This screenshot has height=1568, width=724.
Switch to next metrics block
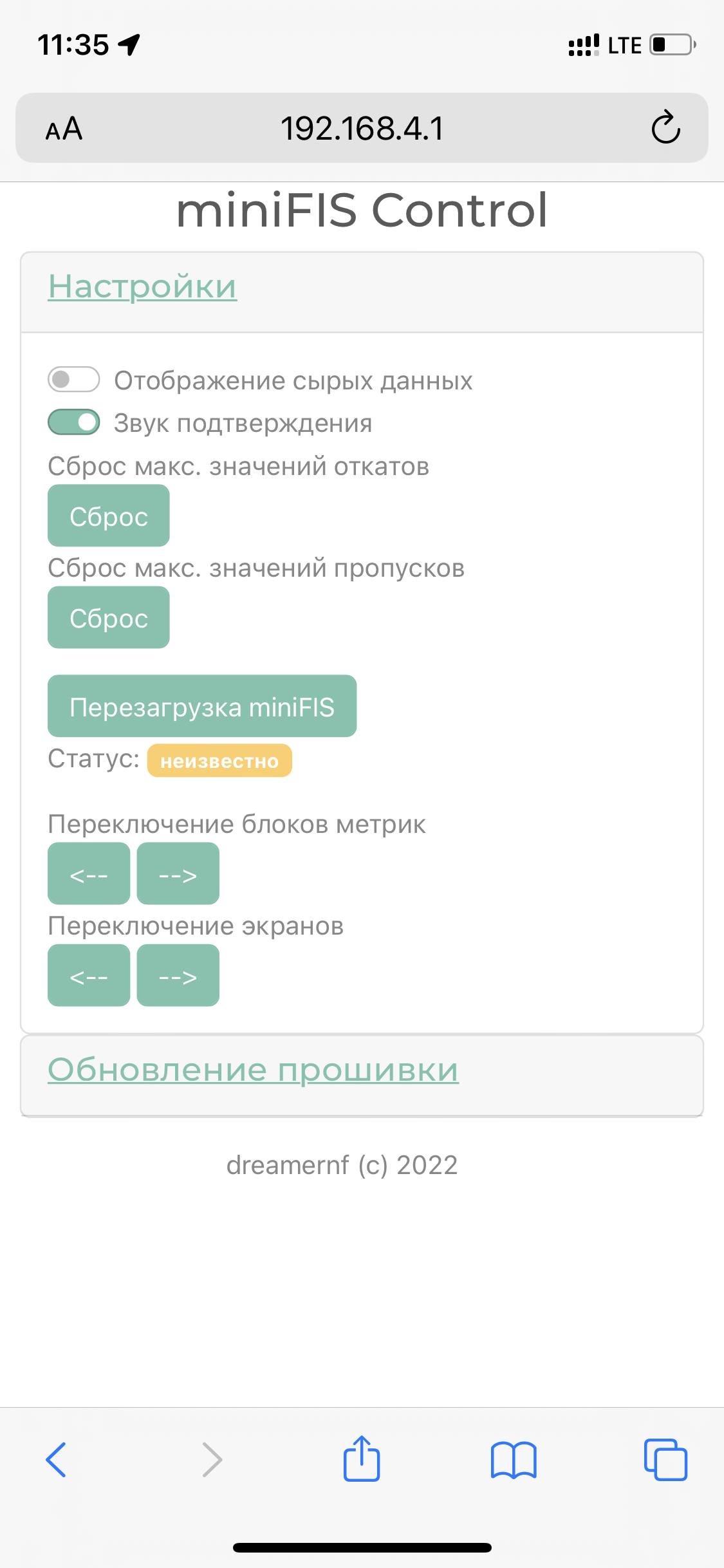(178, 873)
